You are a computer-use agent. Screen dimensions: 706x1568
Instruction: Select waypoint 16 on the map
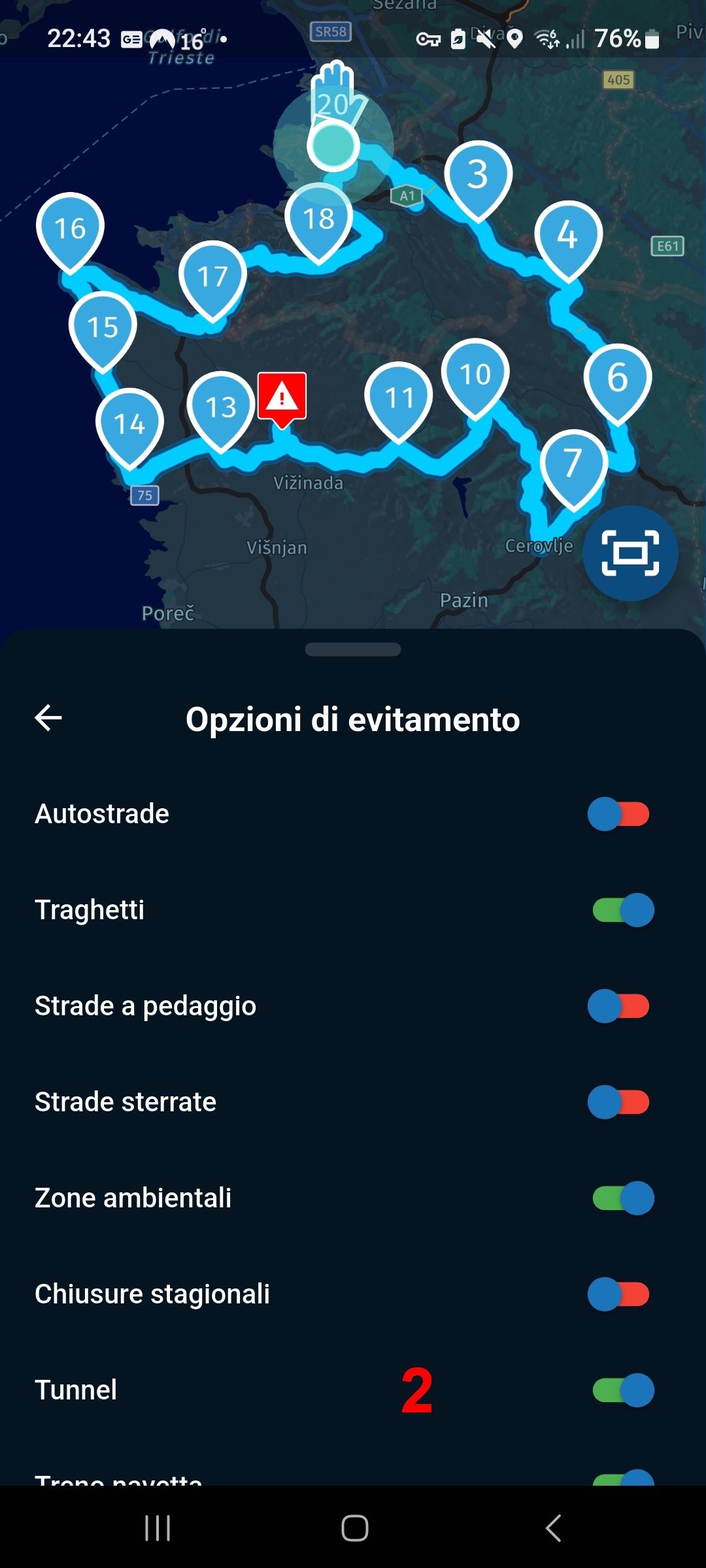tap(70, 229)
